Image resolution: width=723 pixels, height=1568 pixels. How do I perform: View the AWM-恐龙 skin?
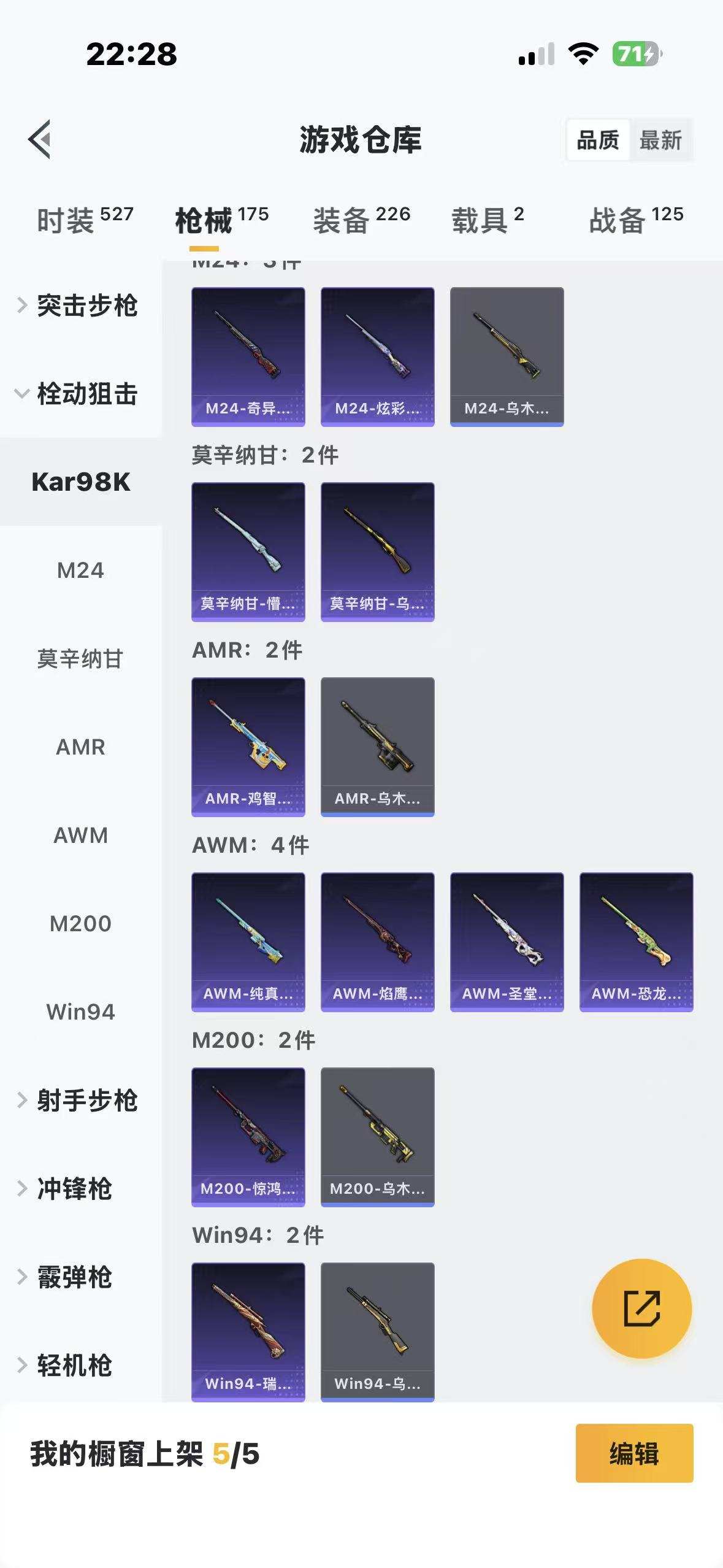tap(636, 942)
